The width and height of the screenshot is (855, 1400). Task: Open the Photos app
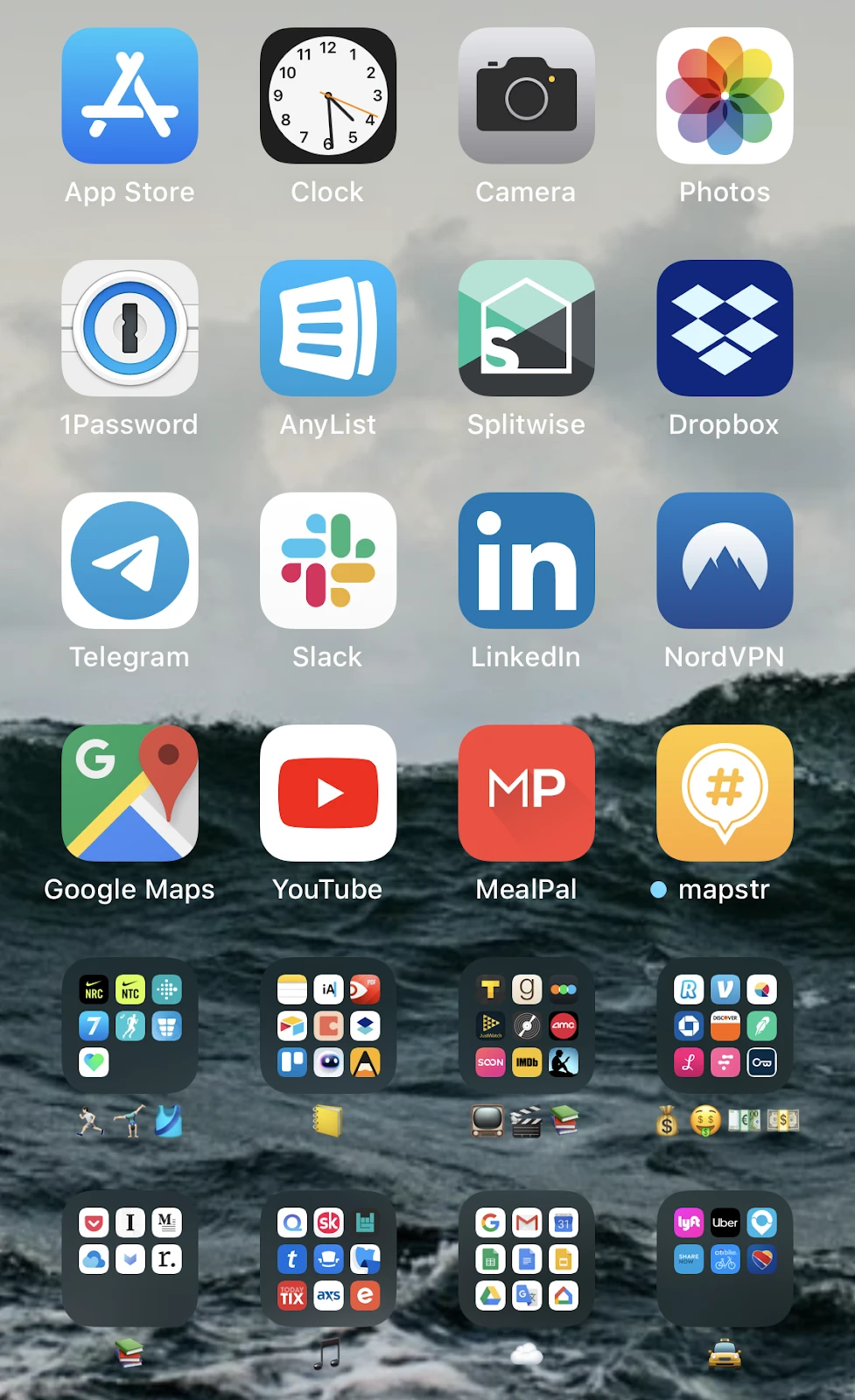[x=725, y=96]
